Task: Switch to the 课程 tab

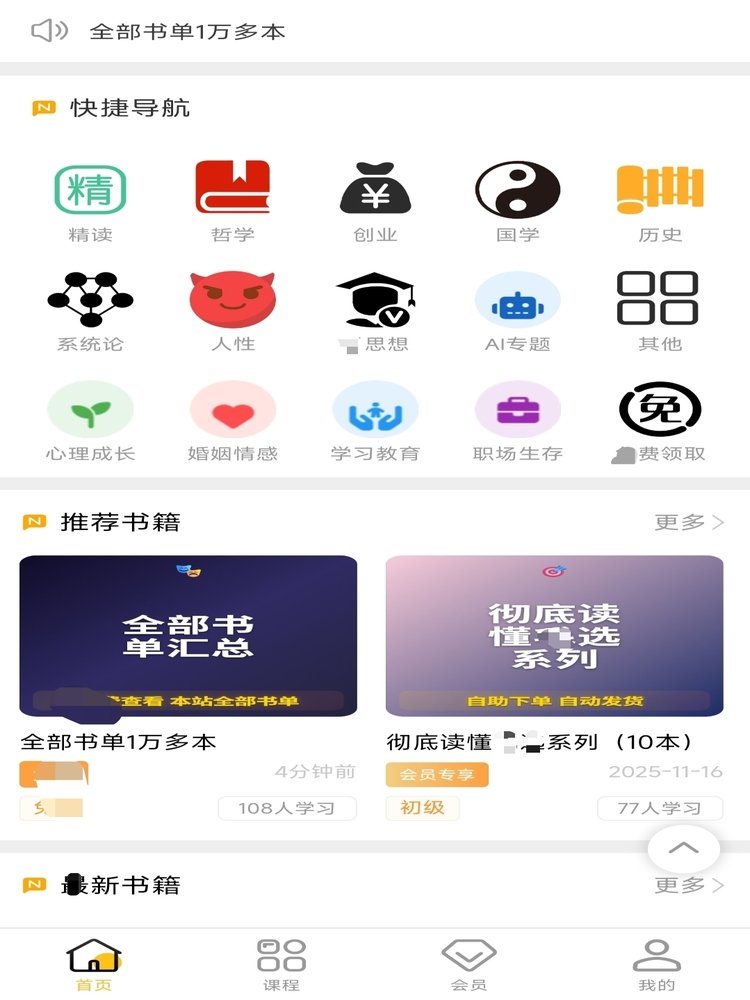Action: [281, 964]
